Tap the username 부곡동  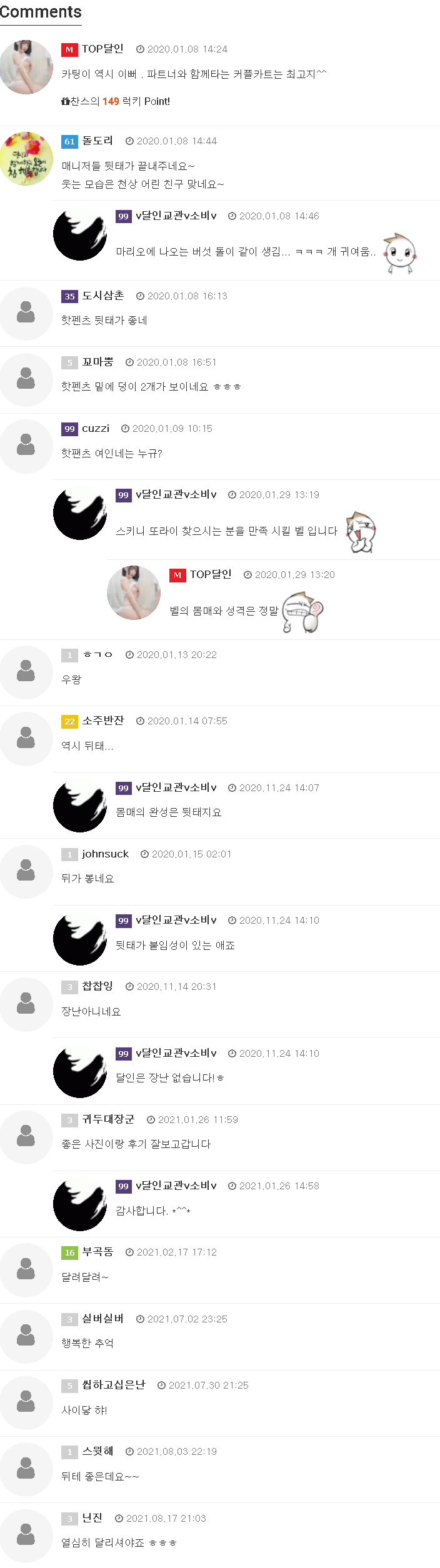(x=97, y=1252)
